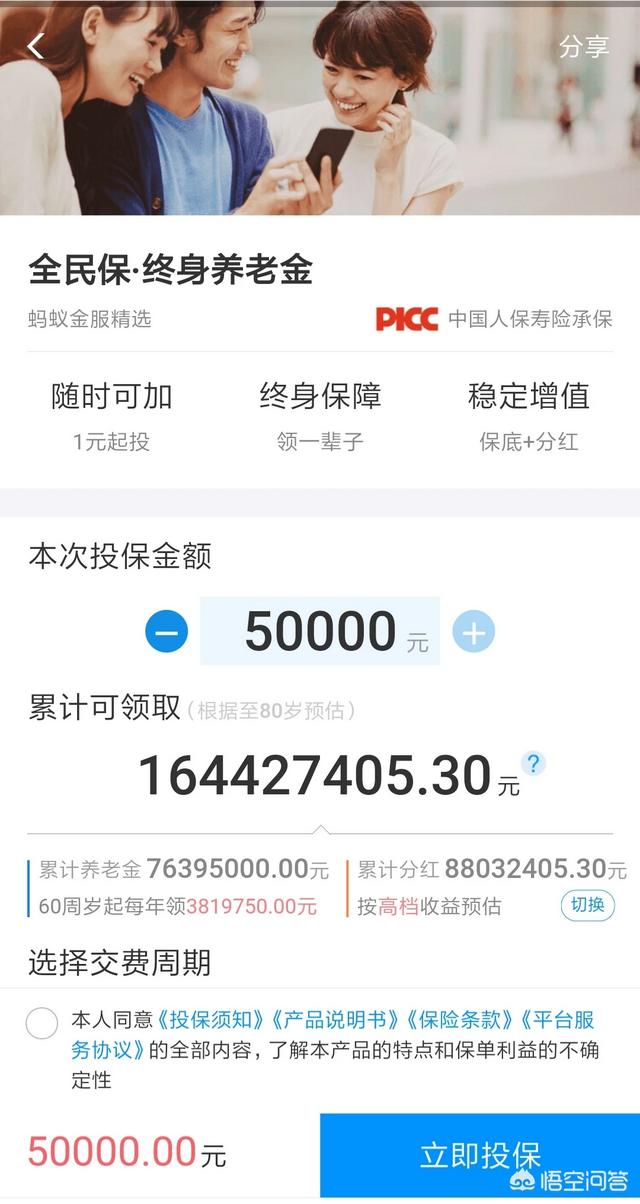
Task: Tap 分享 to share this product
Action: point(584,46)
